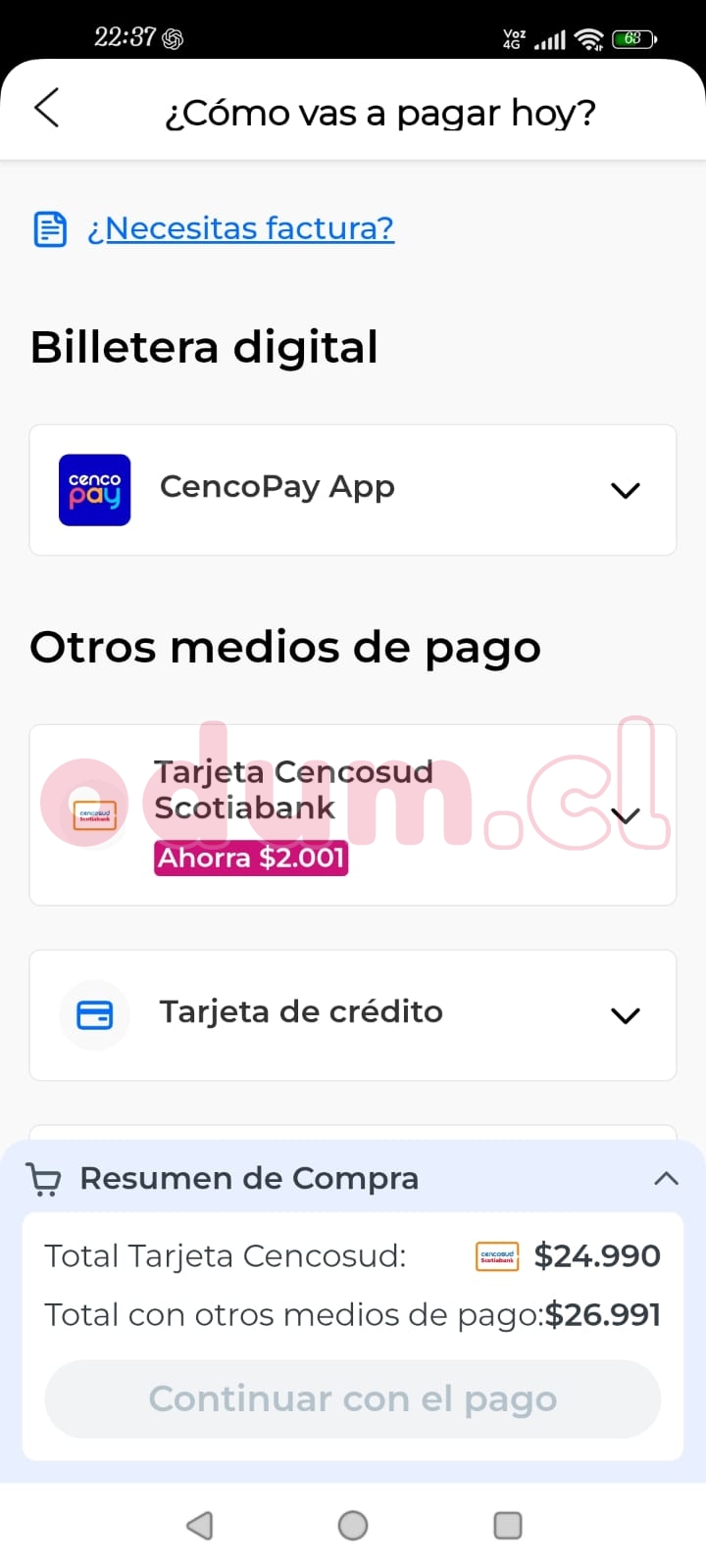Screen dimensions: 706x1568
Task: Go to the system home screen
Action: pyautogui.click(x=353, y=1525)
